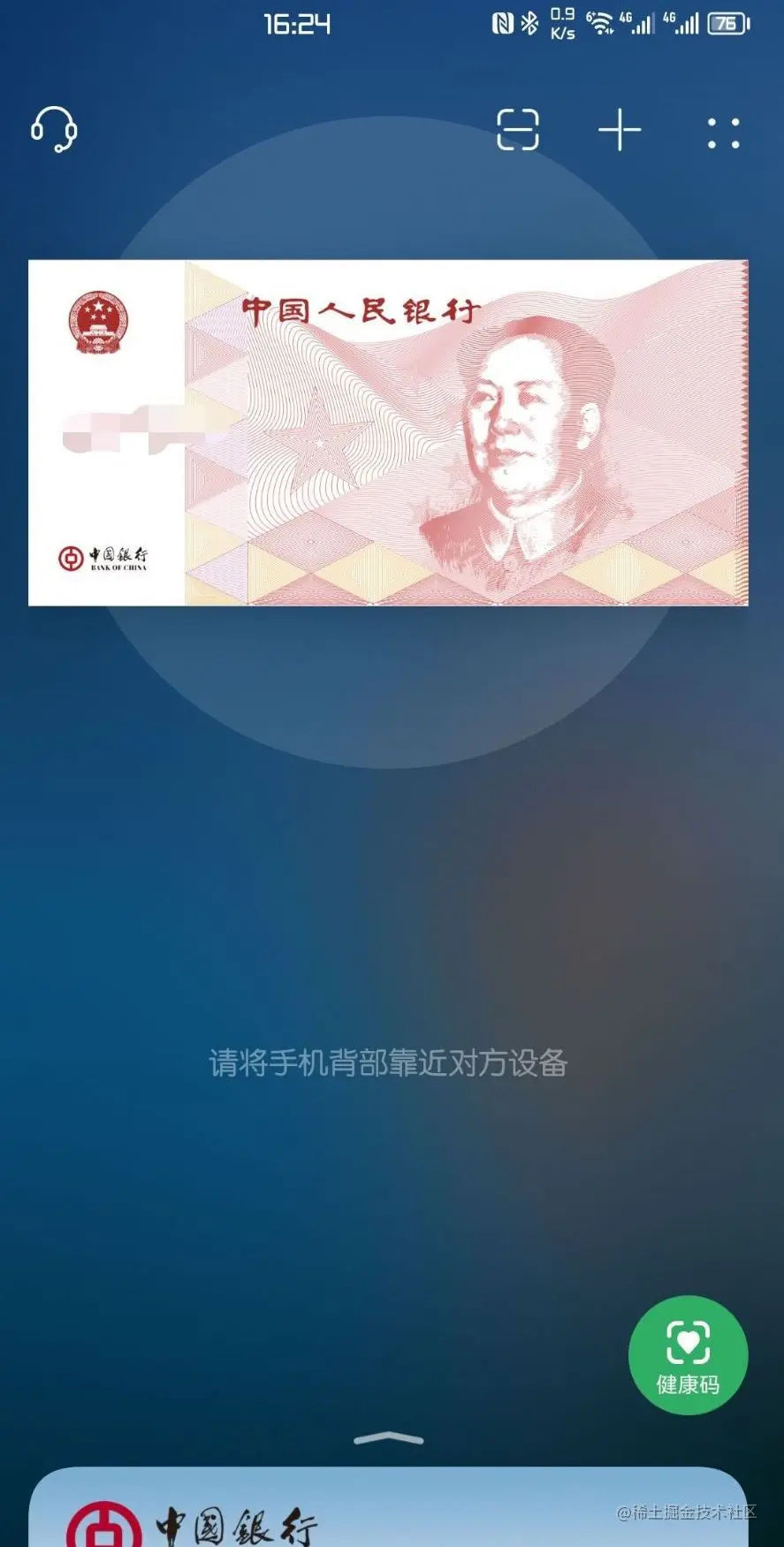Open customer service headset icon
Image resolution: width=784 pixels, height=1547 pixels.
point(54,131)
